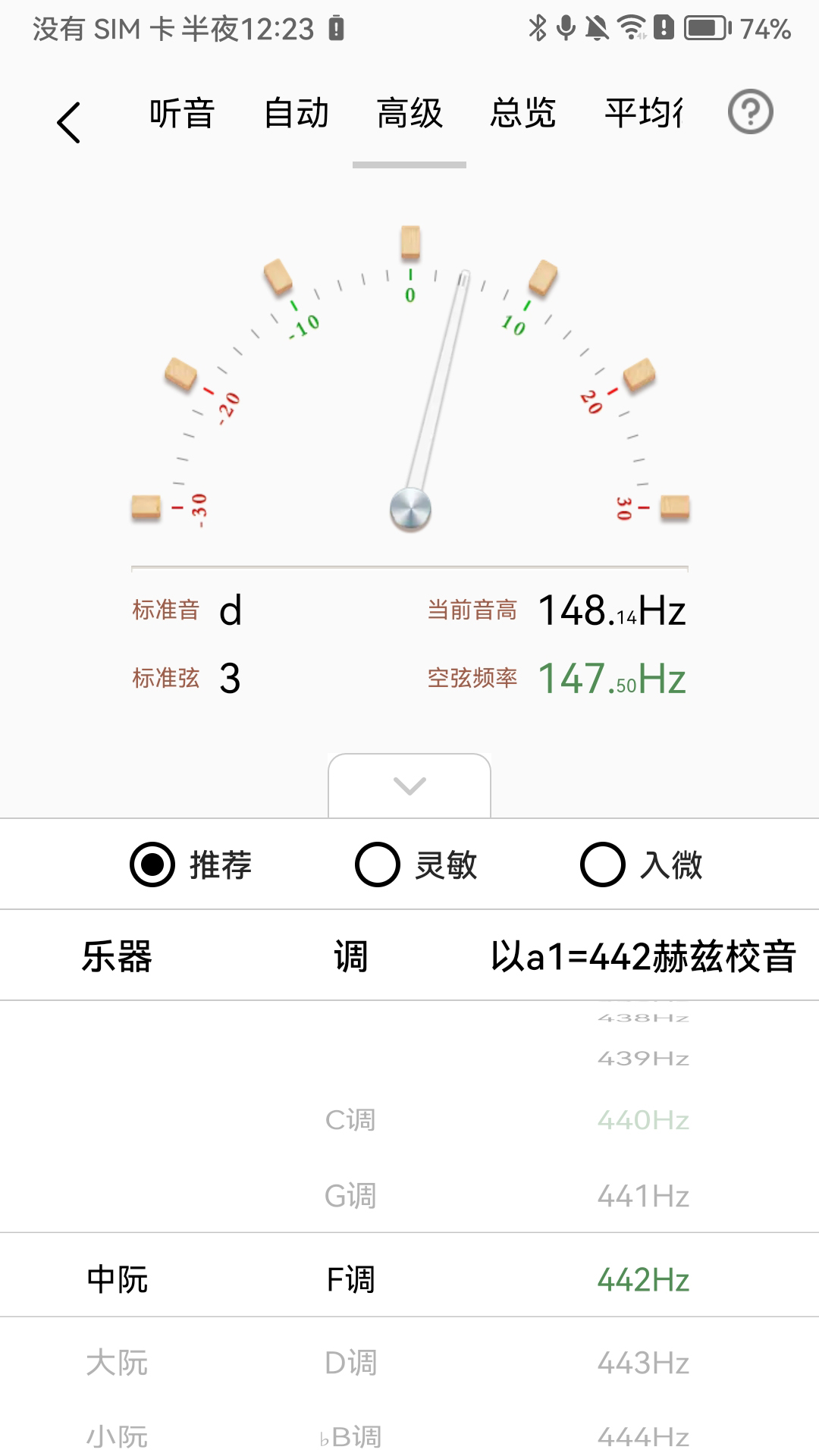The height and width of the screenshot is (1456, 819).
Task: Collapse the tuner panel with the chevron
Action: (x=409, y=787)
